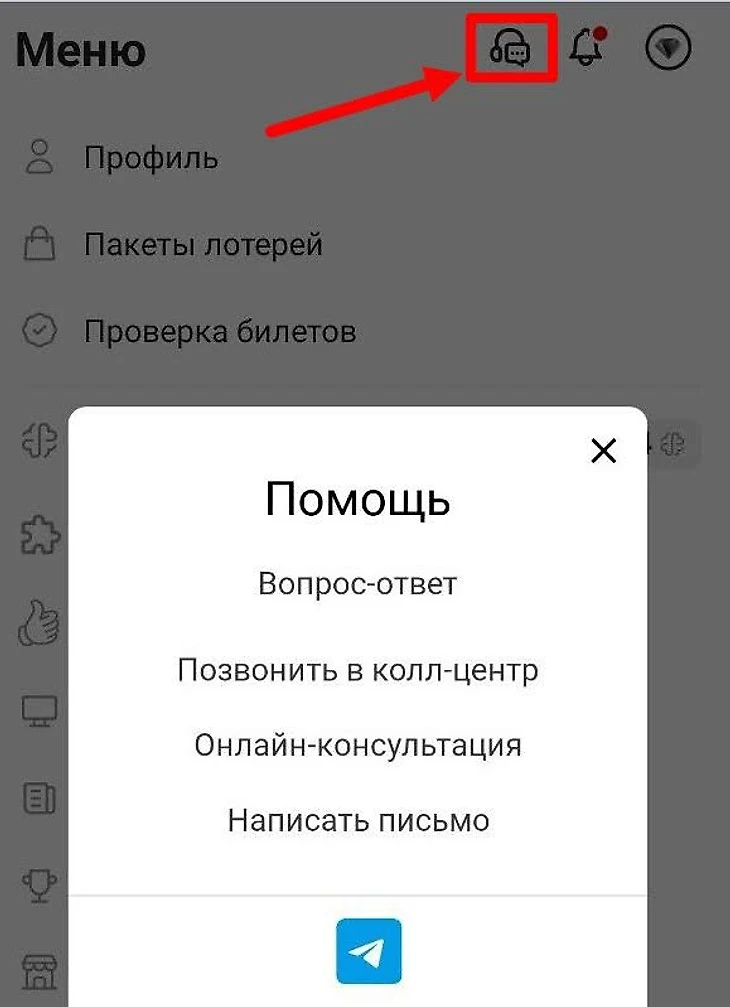Open the support headset icon

click(511, 47)
